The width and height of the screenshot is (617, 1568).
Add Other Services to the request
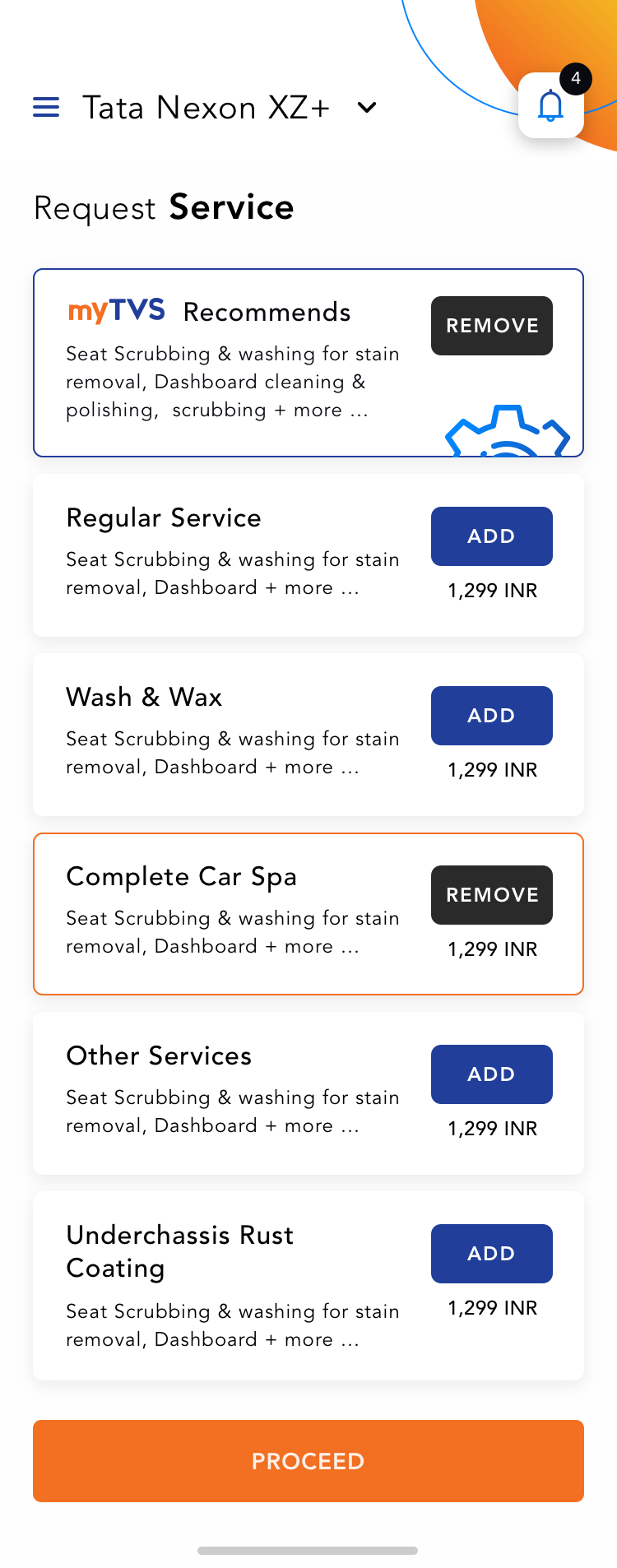pos(491,1074)
